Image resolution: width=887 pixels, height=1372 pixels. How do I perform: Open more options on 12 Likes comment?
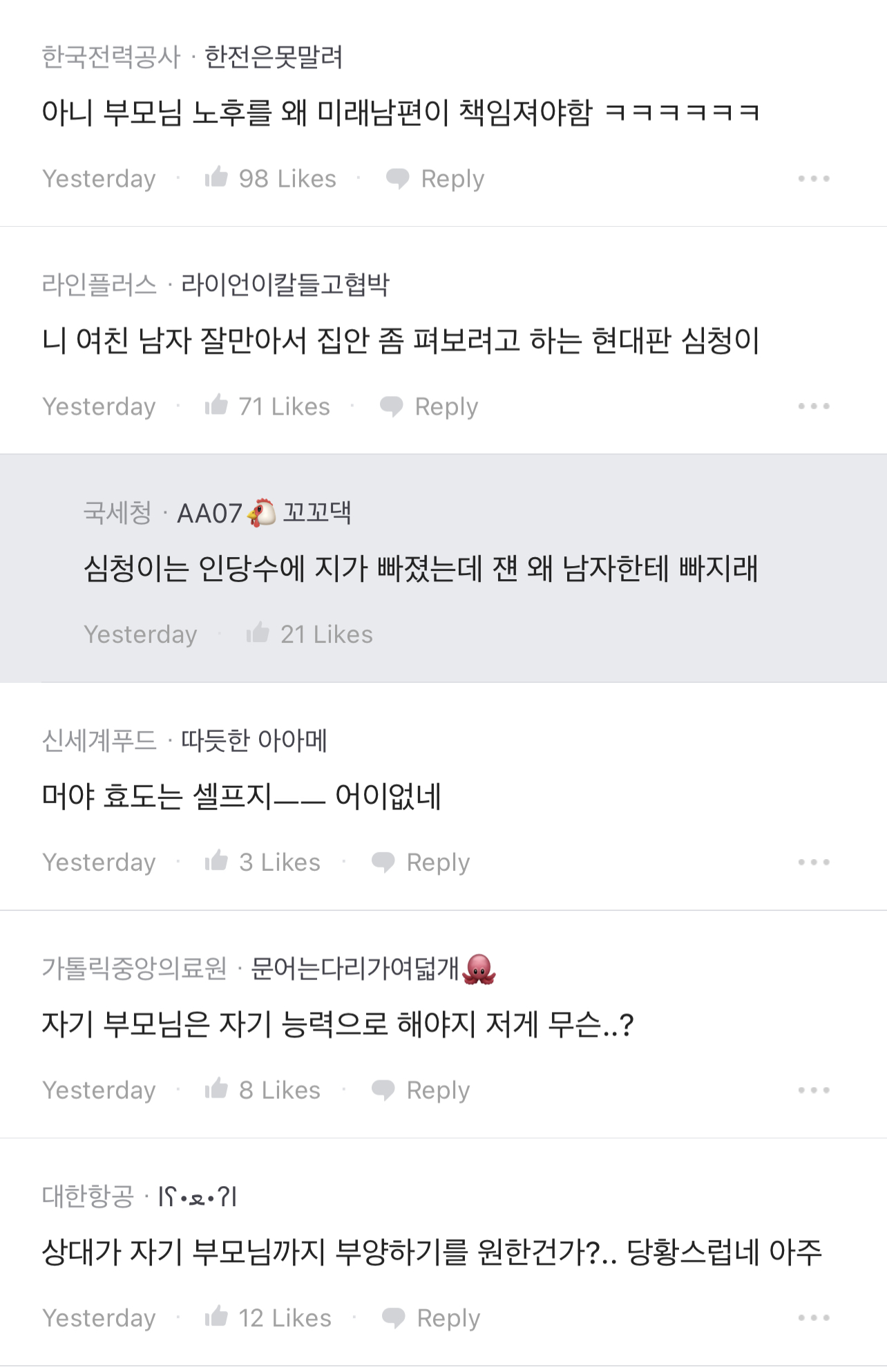coord(813,1317)
